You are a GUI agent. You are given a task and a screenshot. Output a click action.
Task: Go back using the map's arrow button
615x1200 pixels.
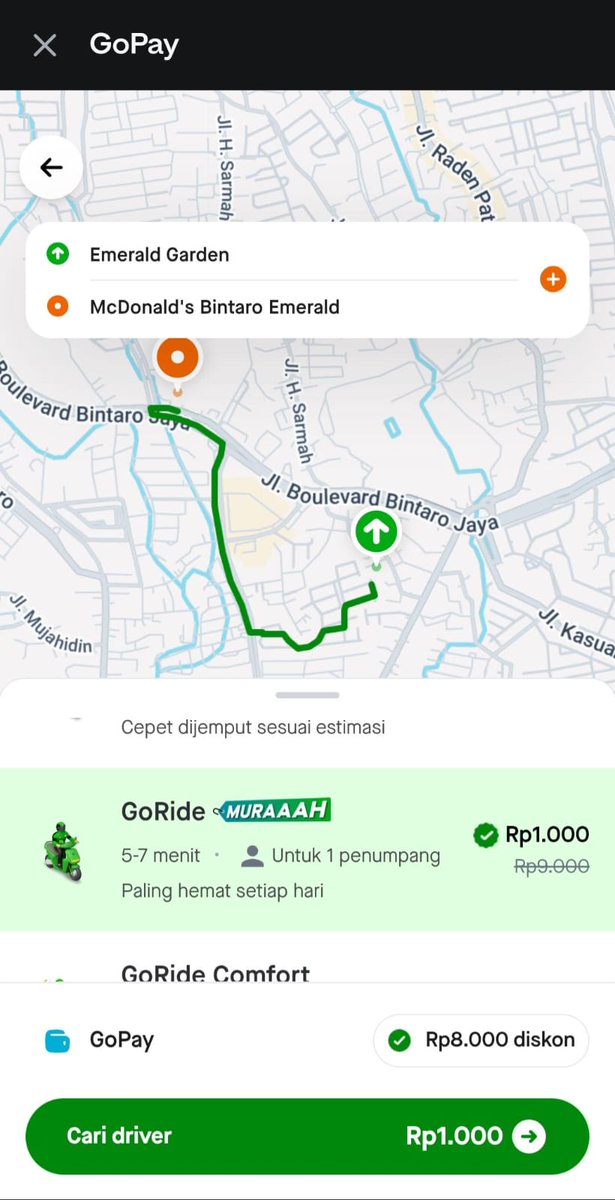(51, 168)
